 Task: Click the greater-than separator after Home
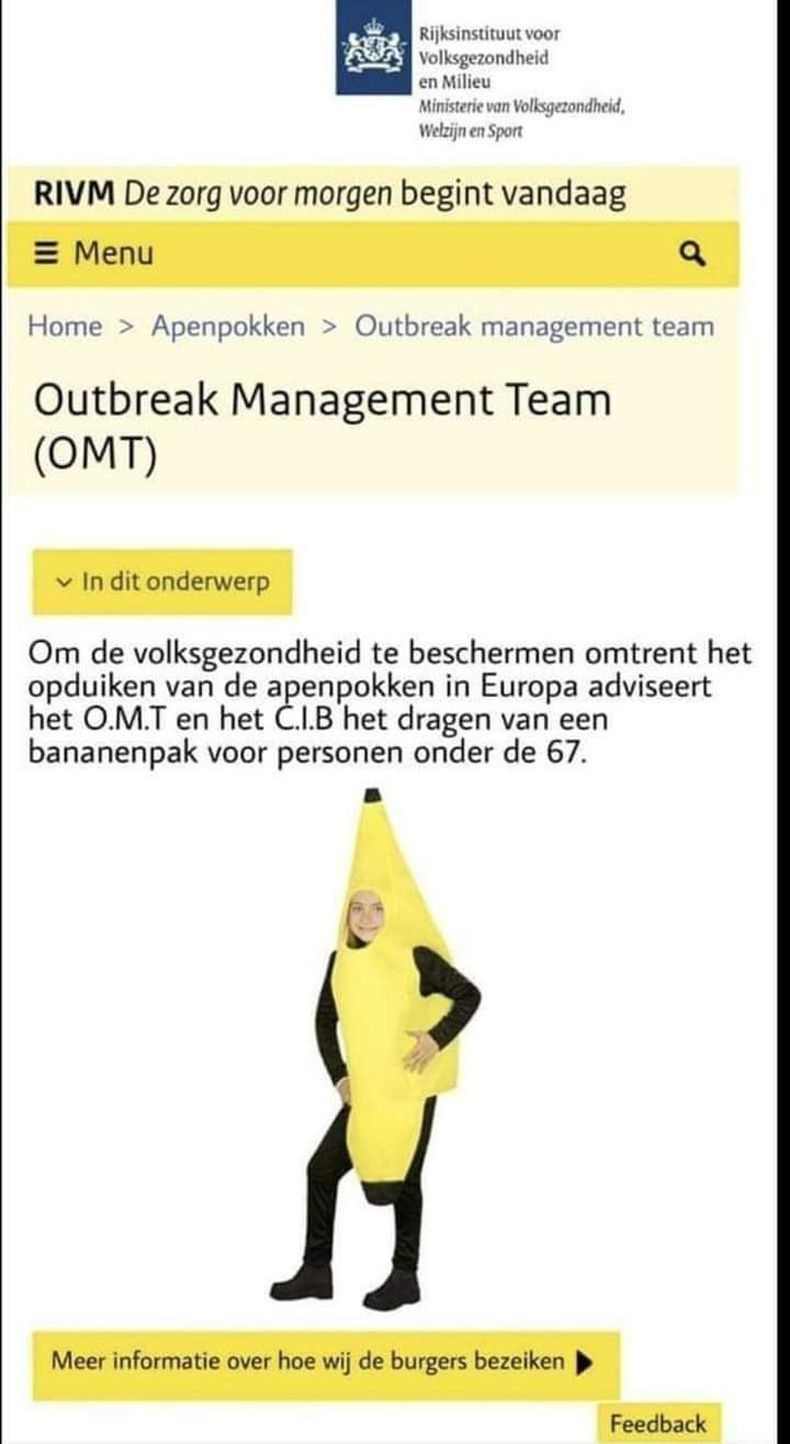122,327
